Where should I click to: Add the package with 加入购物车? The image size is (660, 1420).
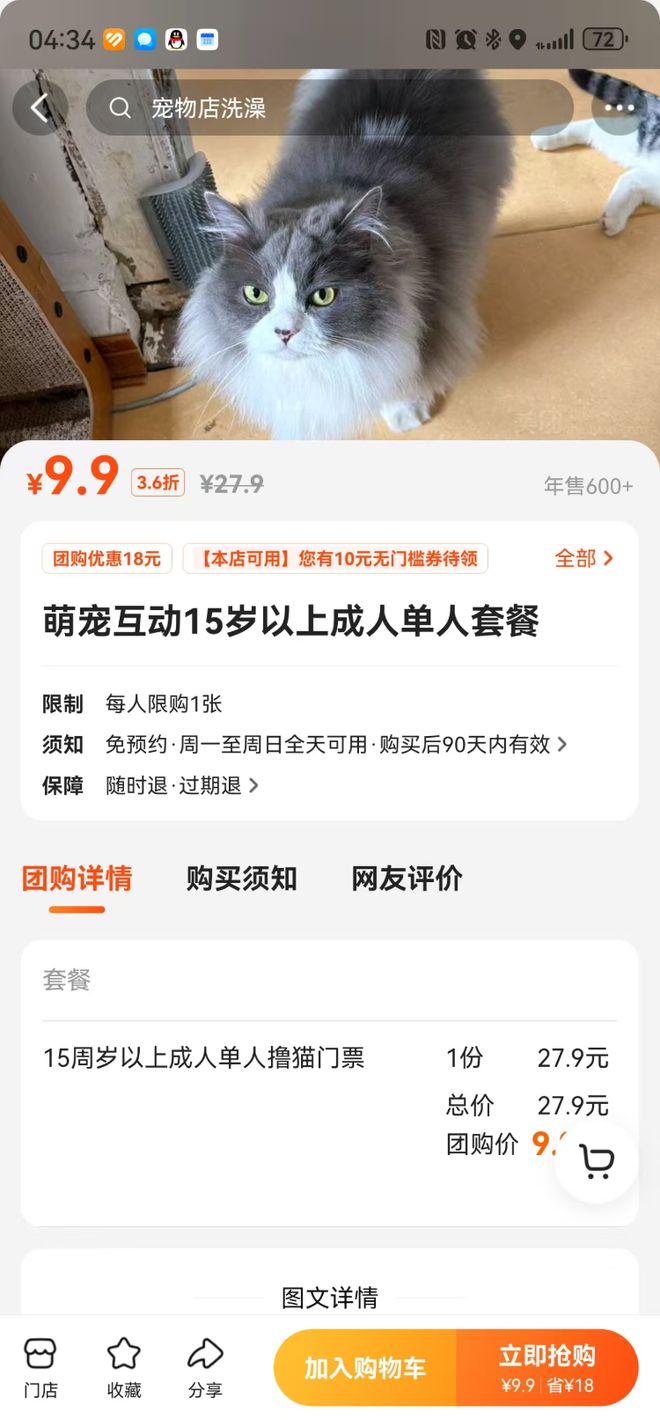click(x=365, y=1368)
